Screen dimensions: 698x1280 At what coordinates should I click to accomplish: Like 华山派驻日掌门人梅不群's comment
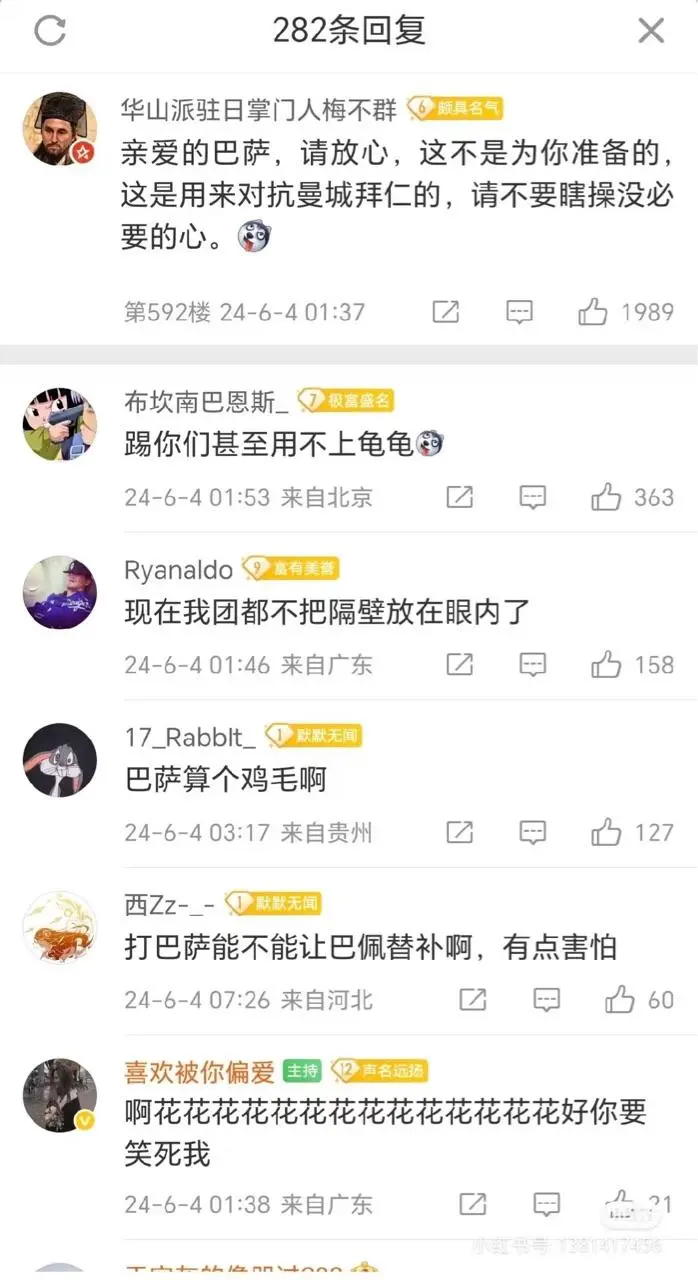592,313
